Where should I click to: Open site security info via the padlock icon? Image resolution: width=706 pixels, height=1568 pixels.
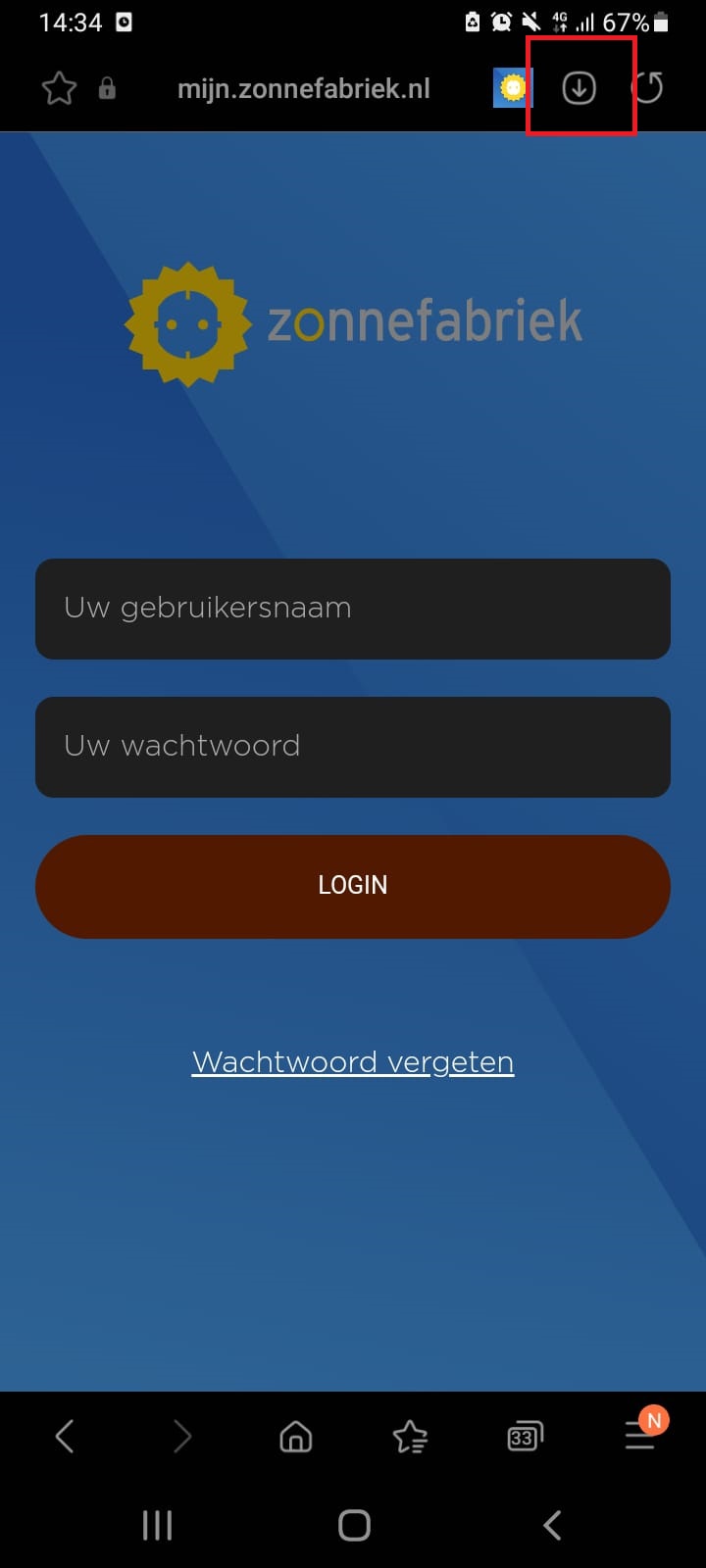click(108, 87)
